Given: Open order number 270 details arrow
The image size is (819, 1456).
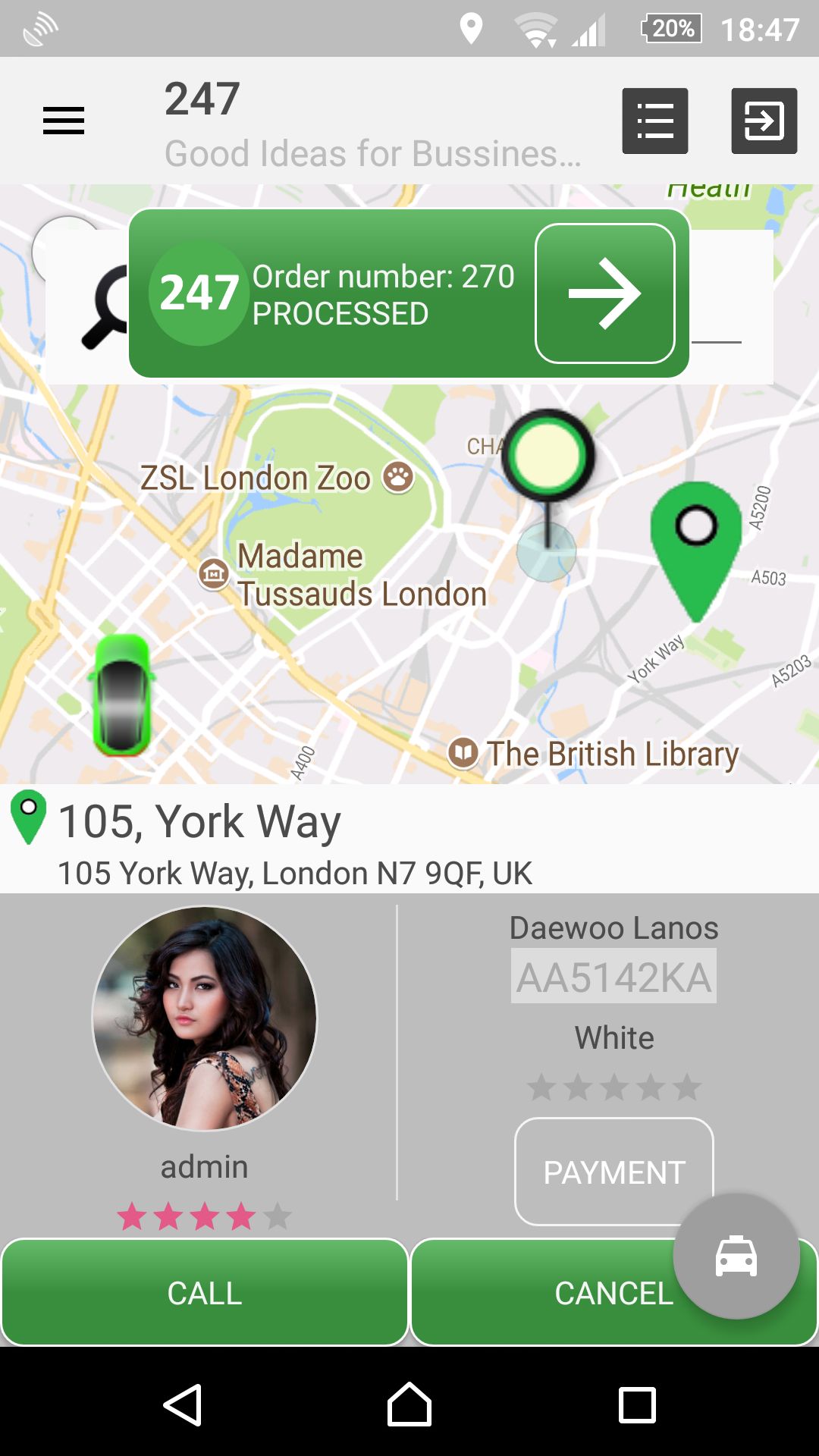Looking at the screenshot, I should (605, 293).
